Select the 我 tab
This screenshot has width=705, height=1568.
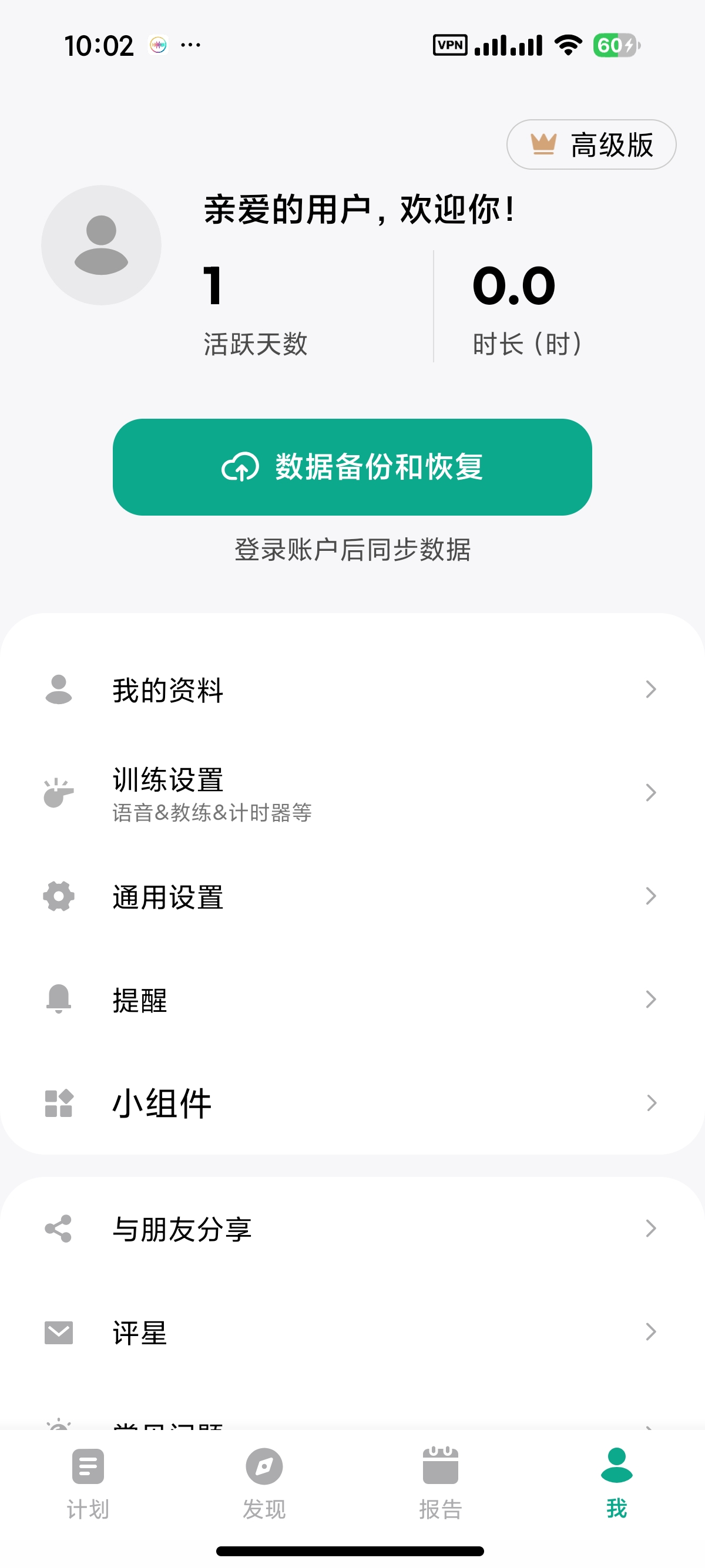617,1483
